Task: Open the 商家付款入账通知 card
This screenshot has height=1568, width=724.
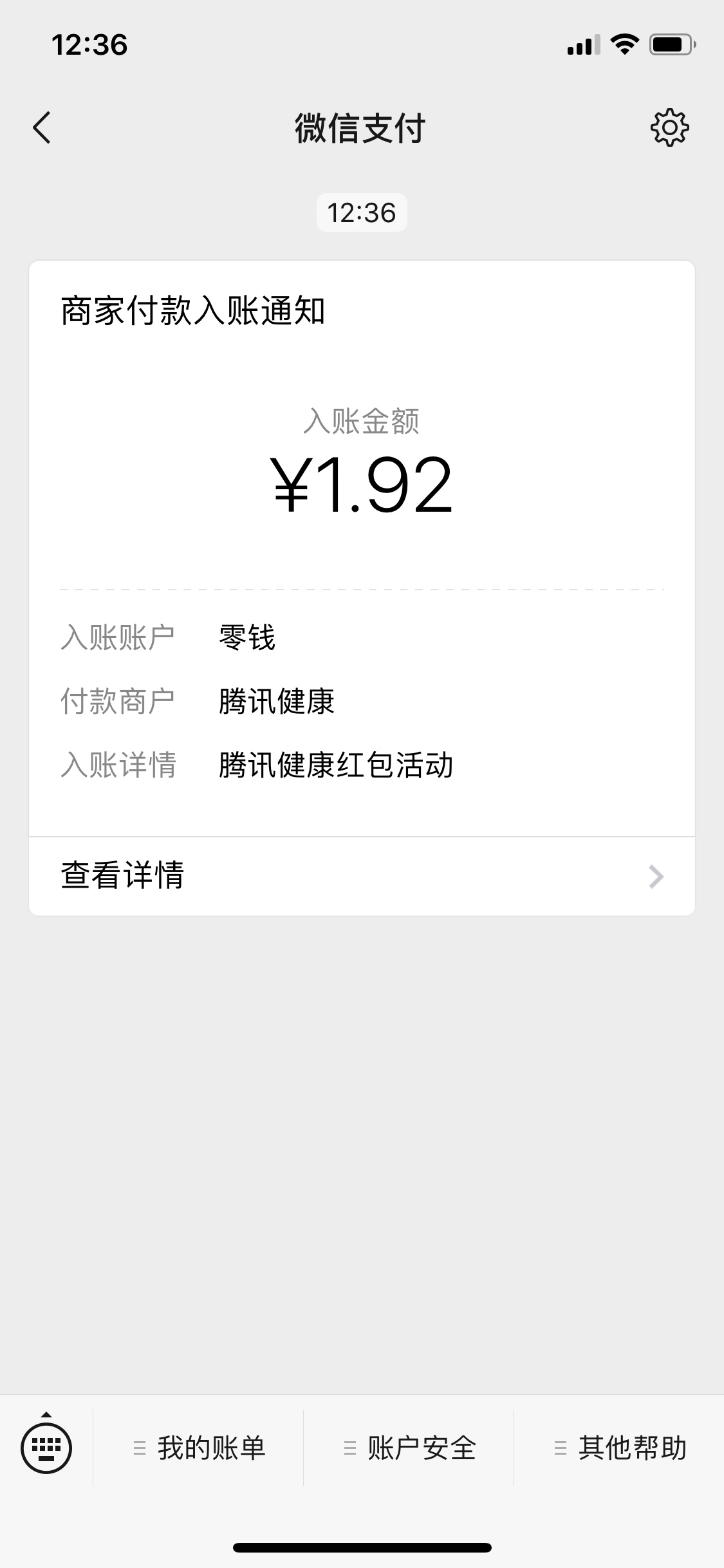Action: (362, 548)
